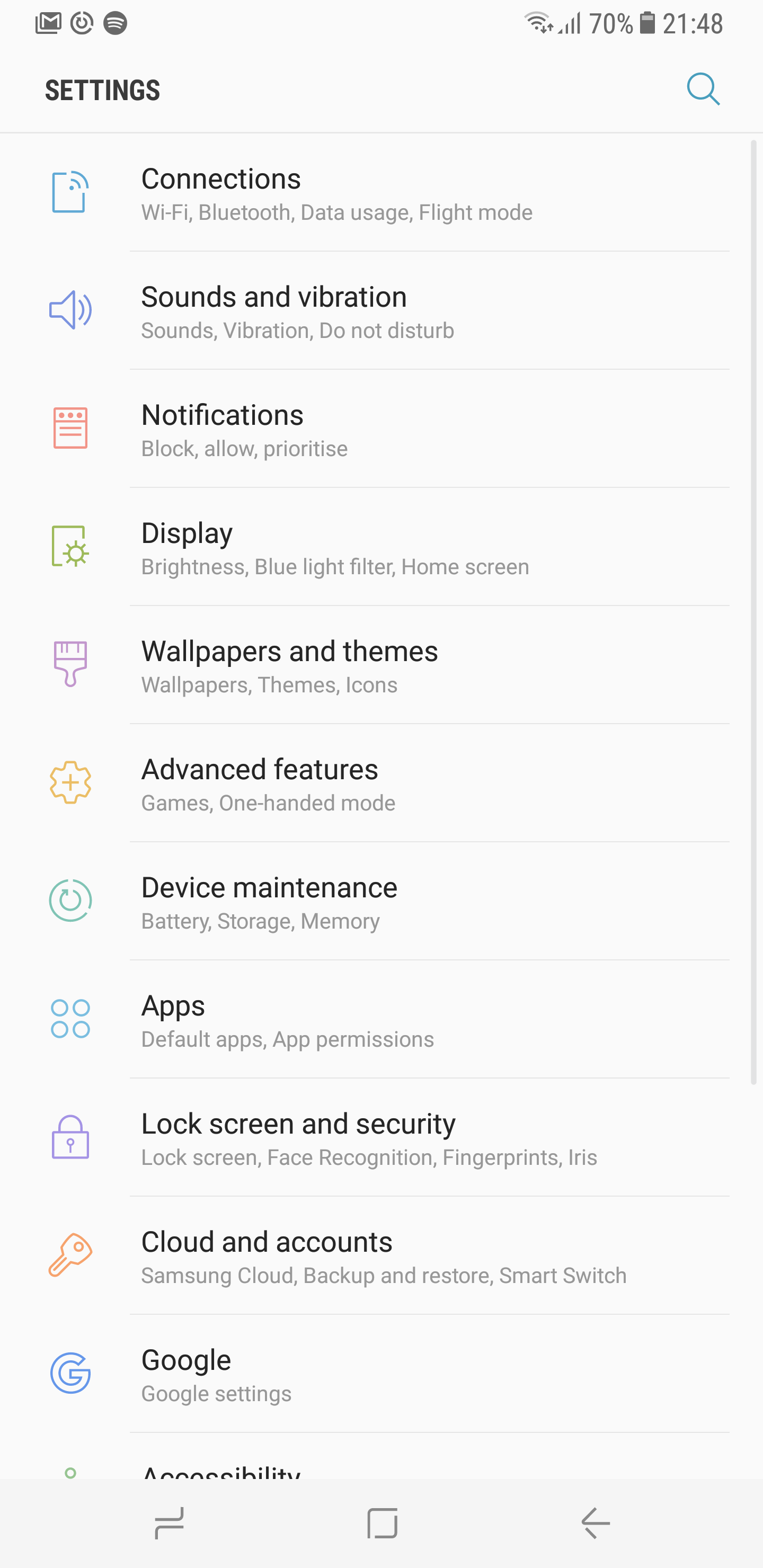Open Notifications settings
The image size is (763, 1568).
click(x=381, y=430)
